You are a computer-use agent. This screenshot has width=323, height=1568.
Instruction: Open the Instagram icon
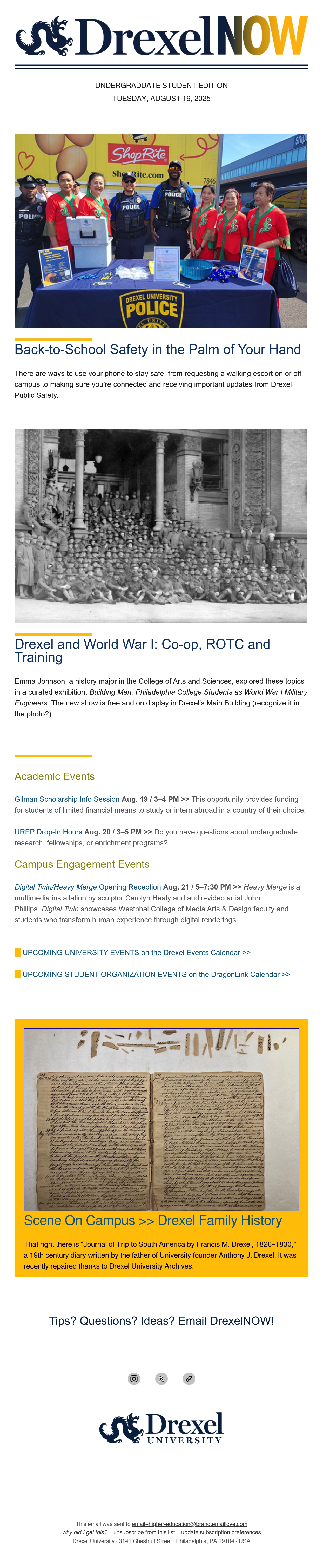[x=134, y=1379]
